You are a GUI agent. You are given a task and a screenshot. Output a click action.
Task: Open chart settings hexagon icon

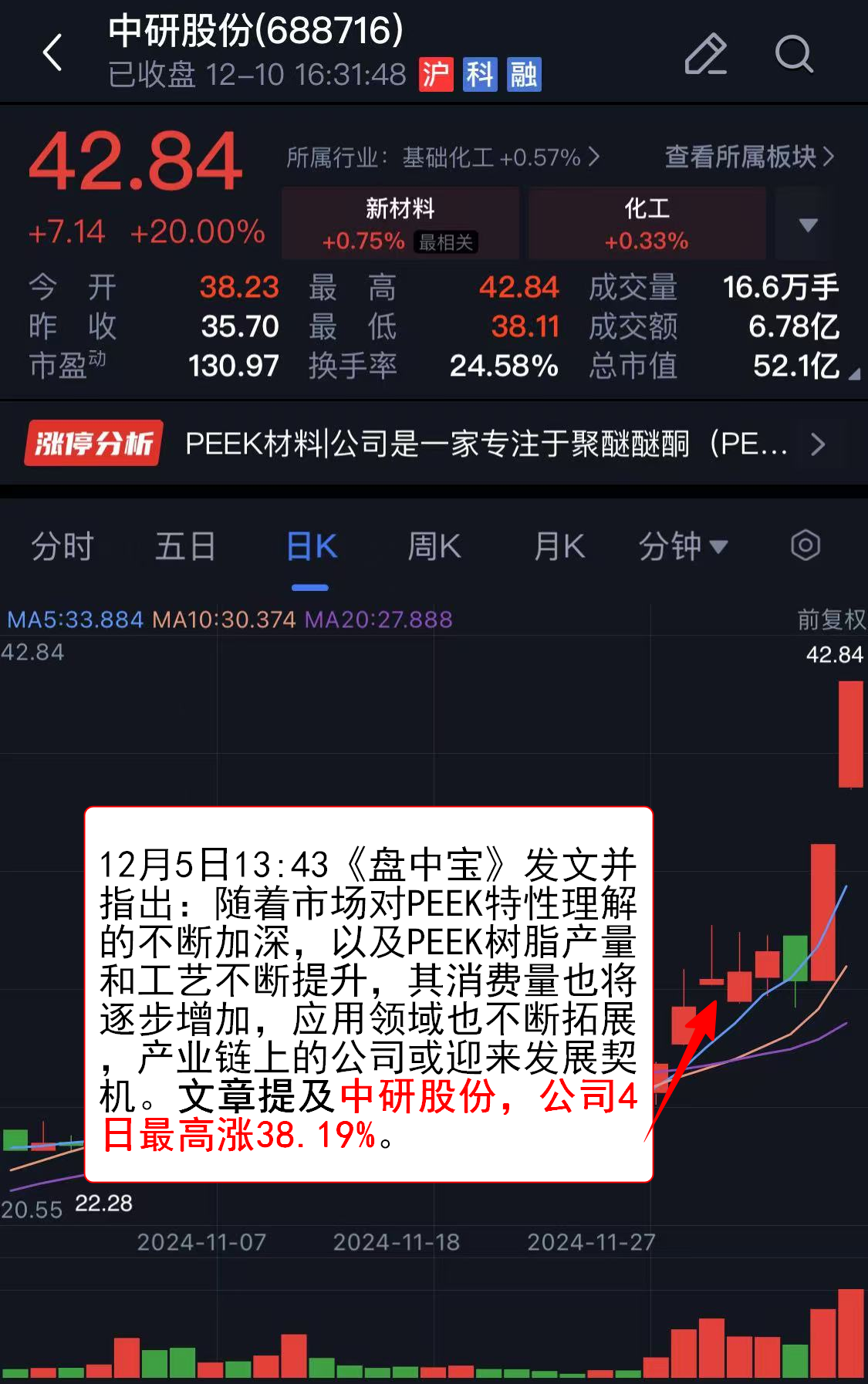click(x=805, y=545)
